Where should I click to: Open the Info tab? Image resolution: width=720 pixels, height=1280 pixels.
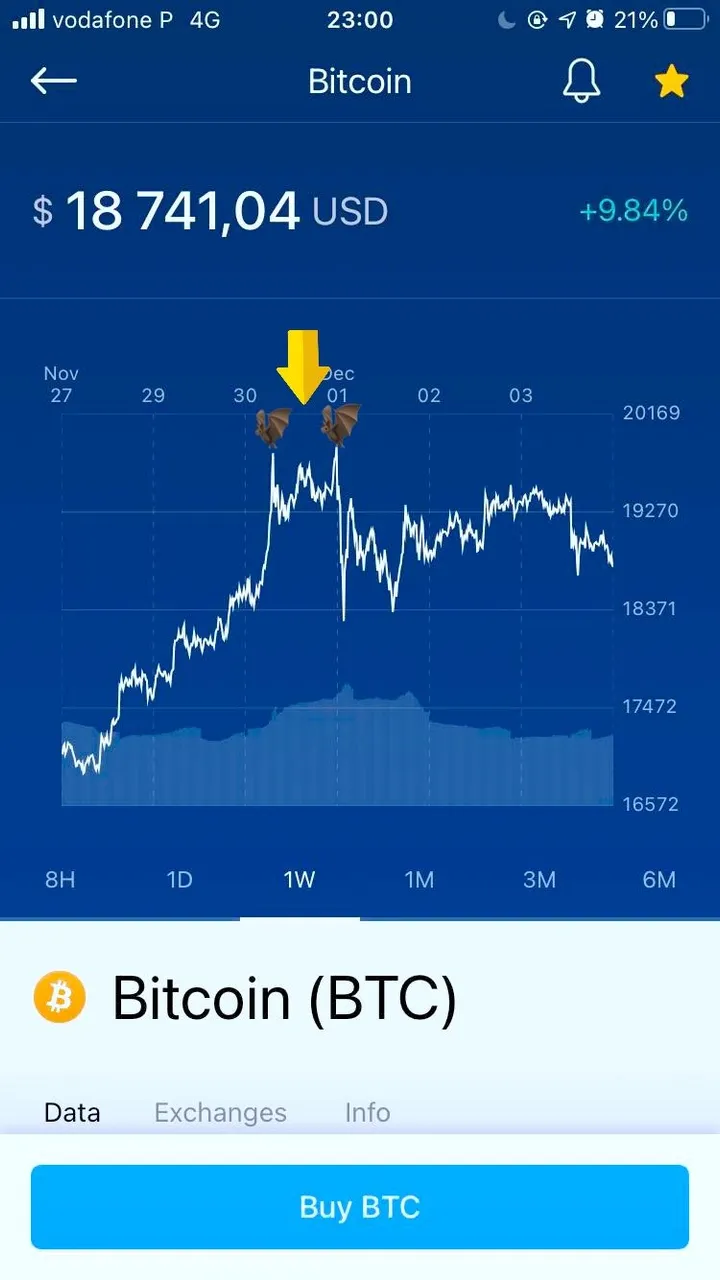pyautogui.click(x=367, y=1112)
